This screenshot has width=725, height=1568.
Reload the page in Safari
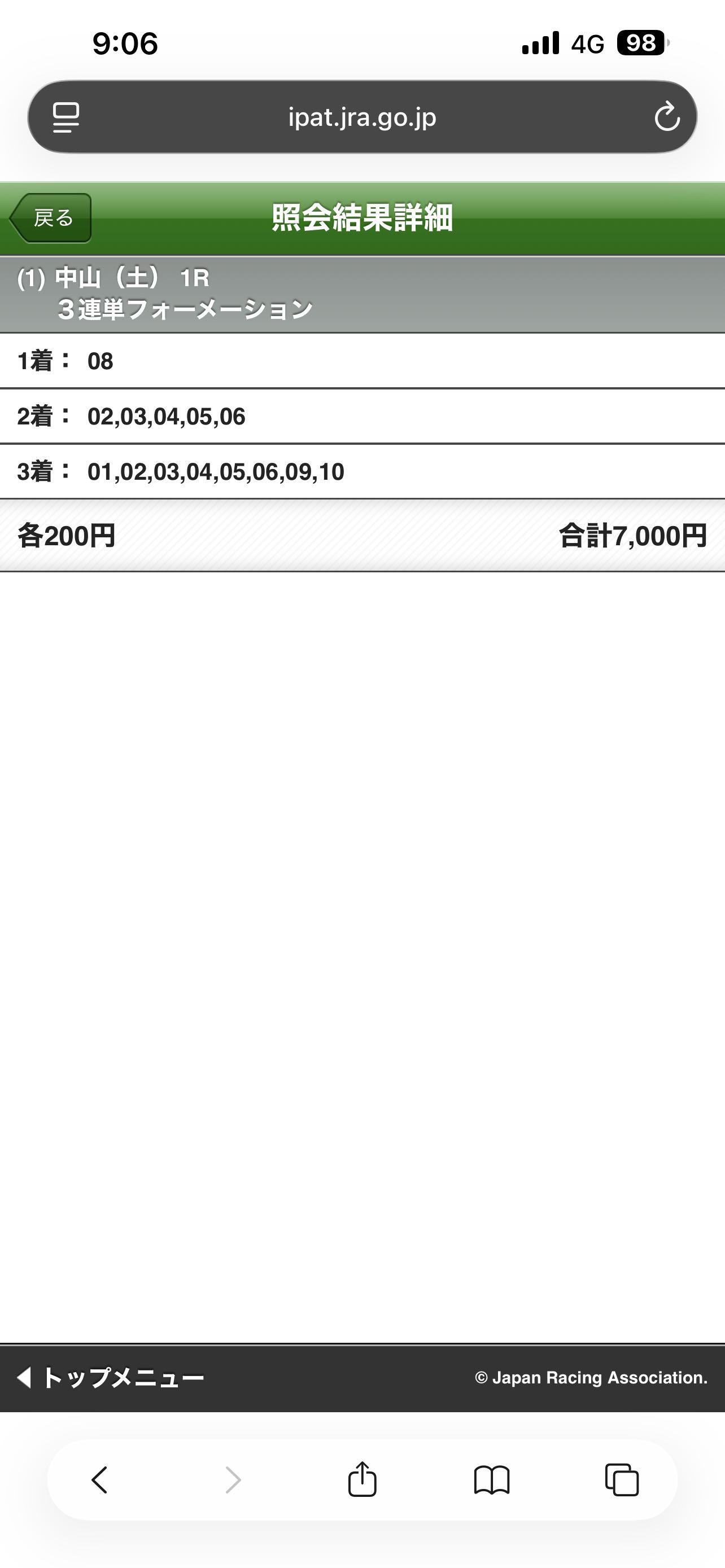667,116
